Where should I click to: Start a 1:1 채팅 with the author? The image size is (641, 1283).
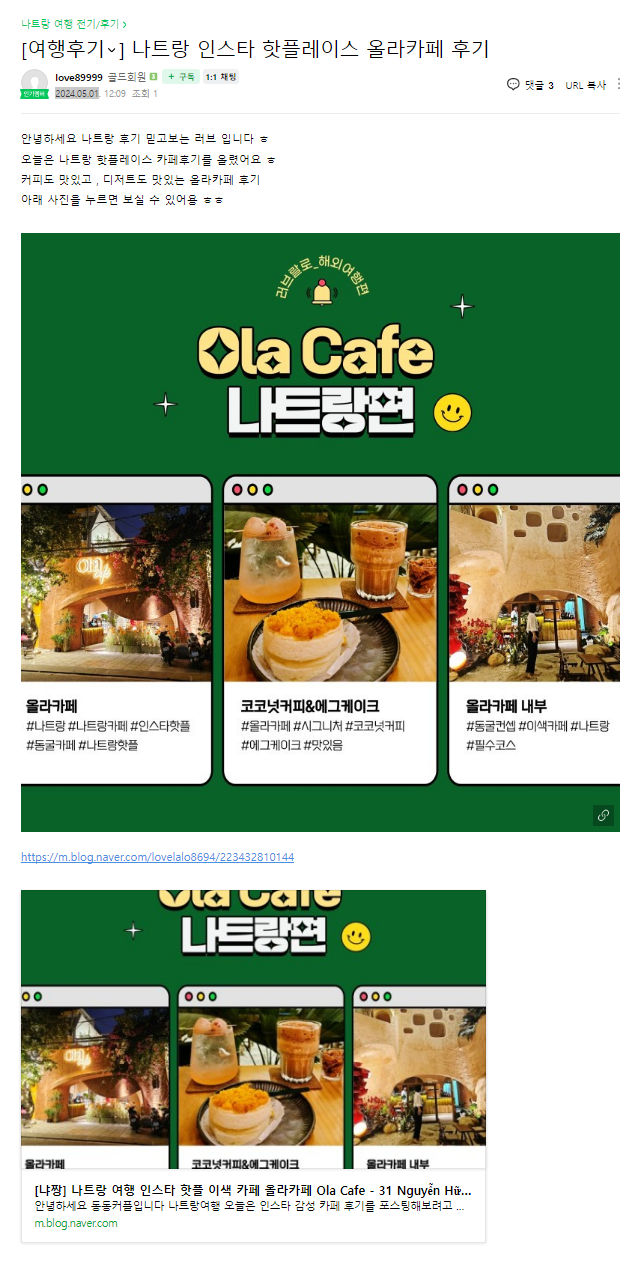click(220, 77)
